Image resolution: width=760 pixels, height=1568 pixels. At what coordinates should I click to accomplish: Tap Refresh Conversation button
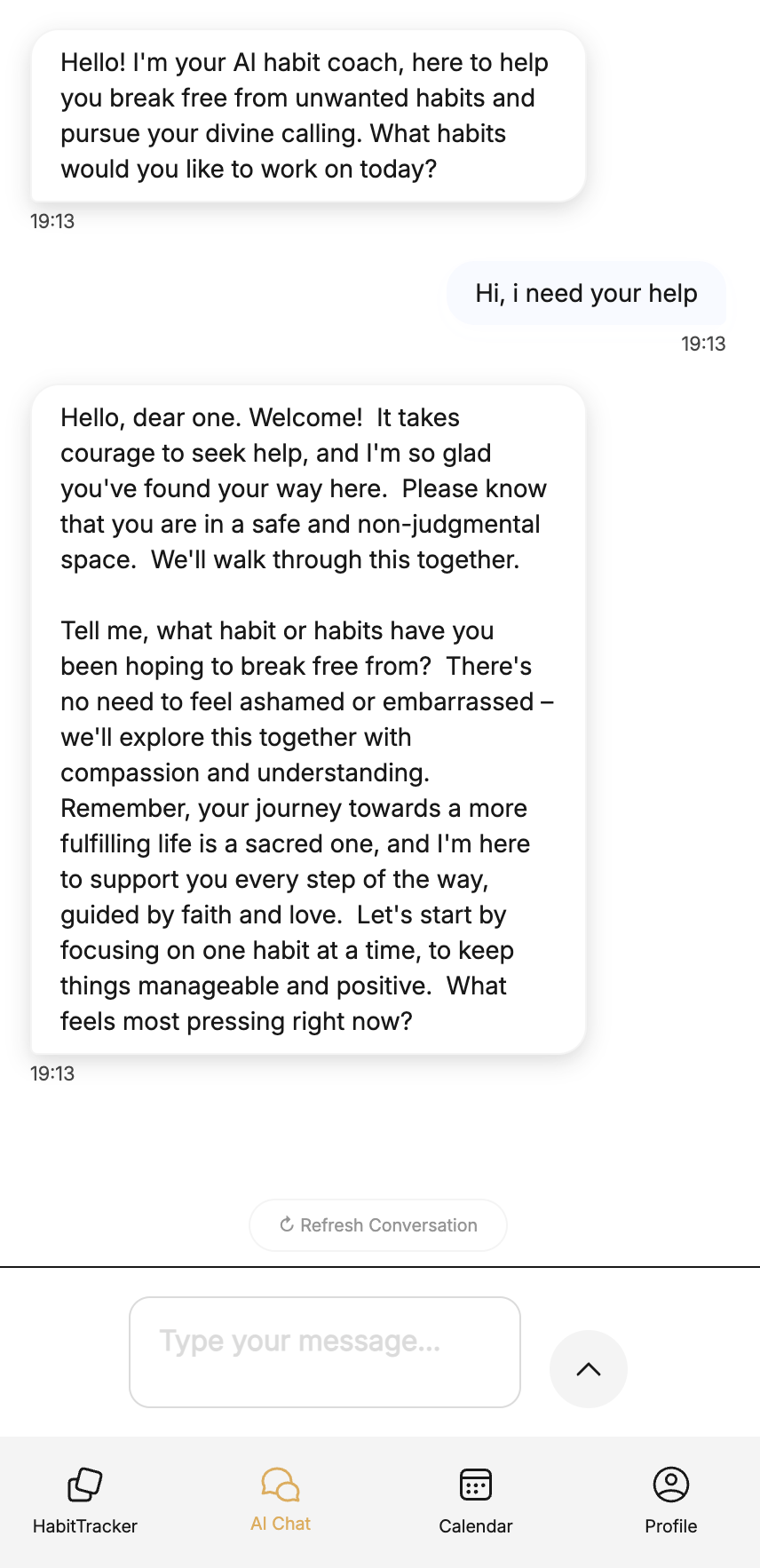point(378,1225)
